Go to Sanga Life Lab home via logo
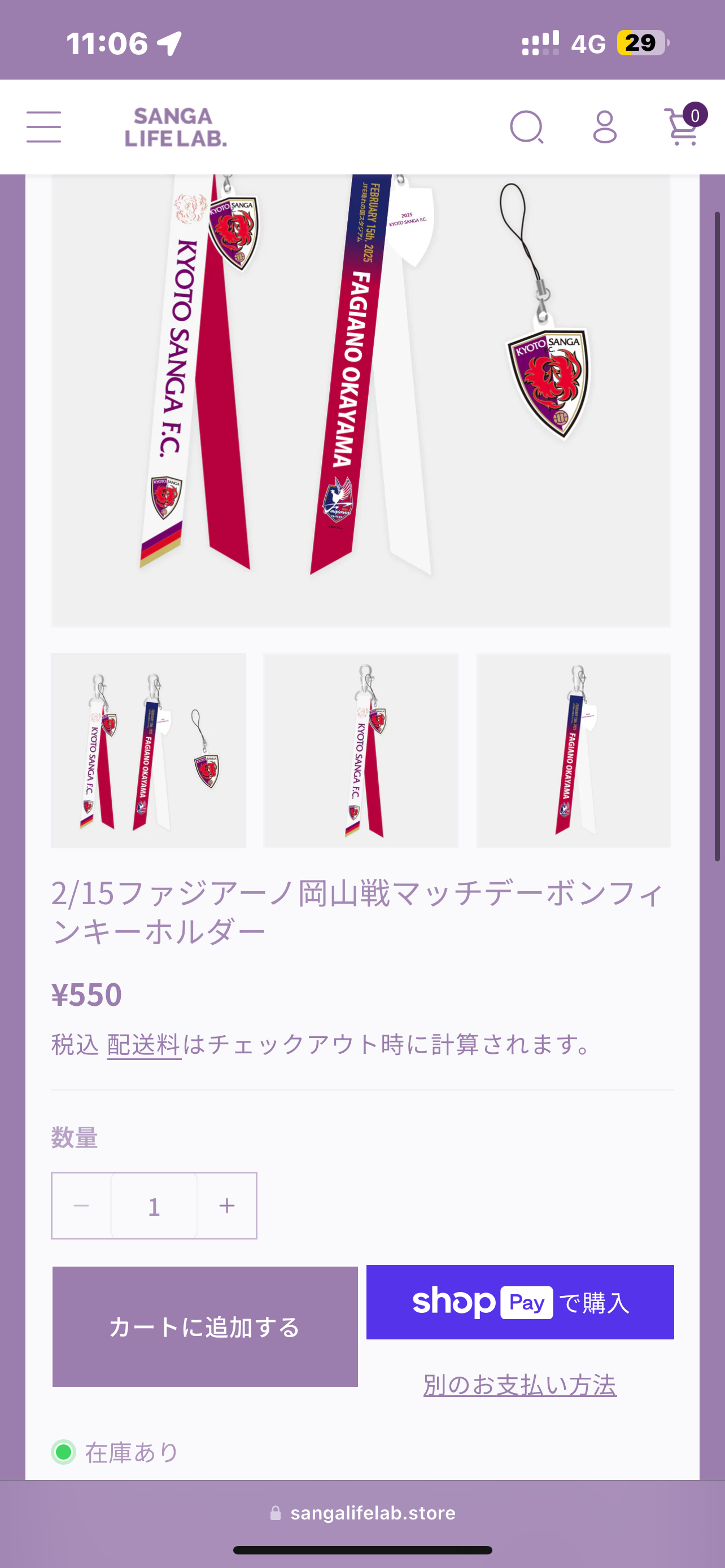 (x=175, y=127)
